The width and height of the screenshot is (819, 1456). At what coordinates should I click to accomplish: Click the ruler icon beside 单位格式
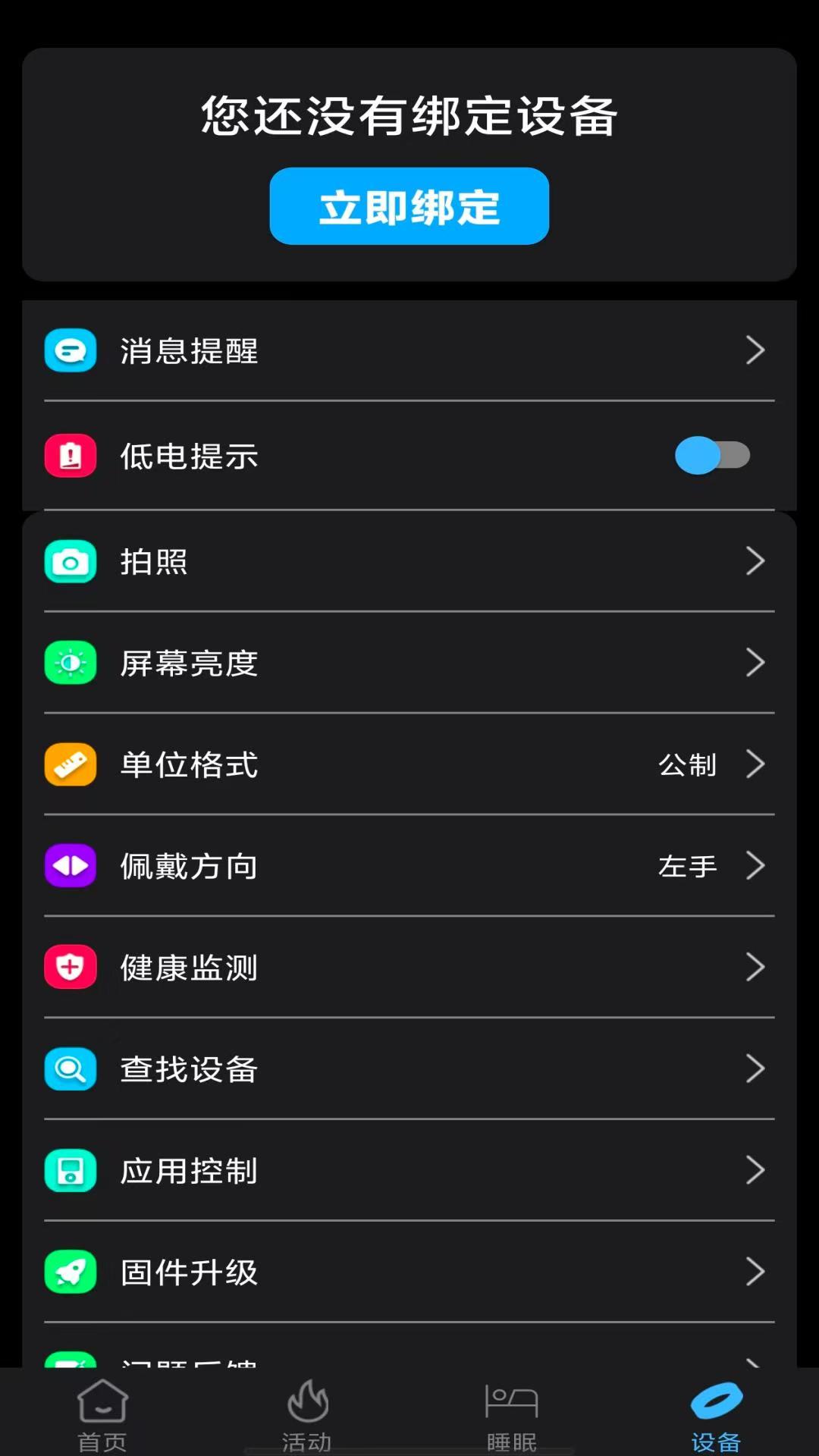click(70, 764)
